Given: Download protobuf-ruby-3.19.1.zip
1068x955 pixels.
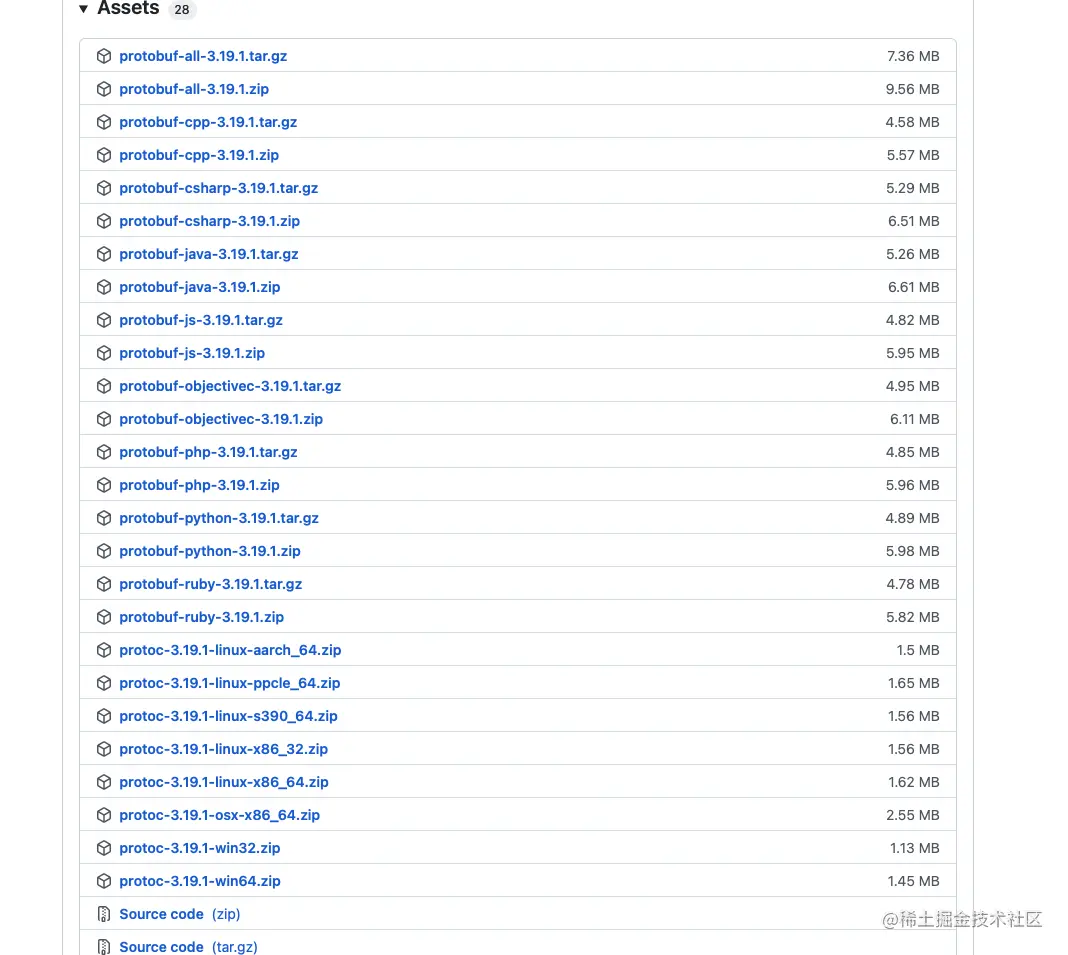Looking at the screenshot, I should (x=201, y=617).
